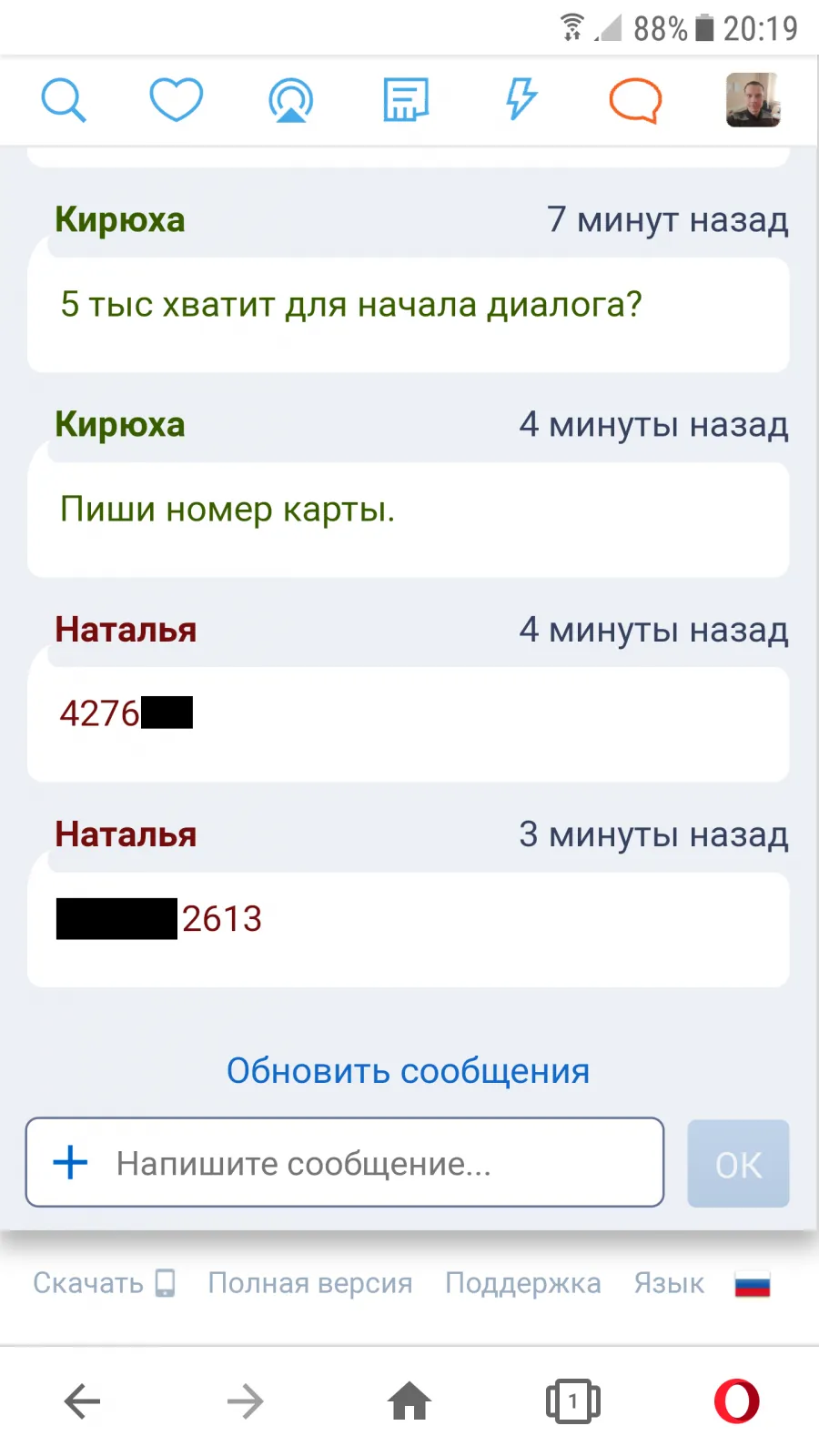Open the heart likes icon
The width and height of the screenshot is (819, 1456).
click(x=177, y=100)
